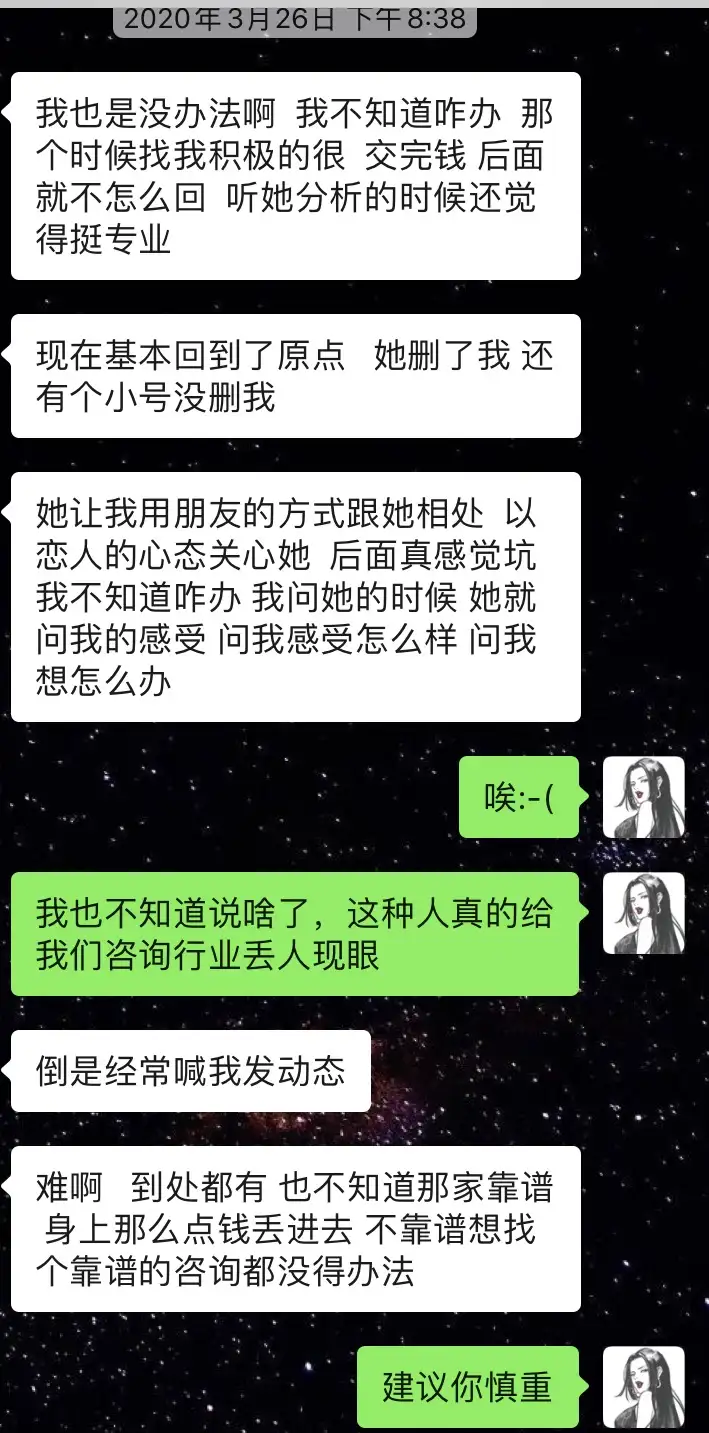Viewport: 709px width, 1433px height.
Task: Open profile avatar beside 建议你慎重 message
Action: tap(643, 1387)
